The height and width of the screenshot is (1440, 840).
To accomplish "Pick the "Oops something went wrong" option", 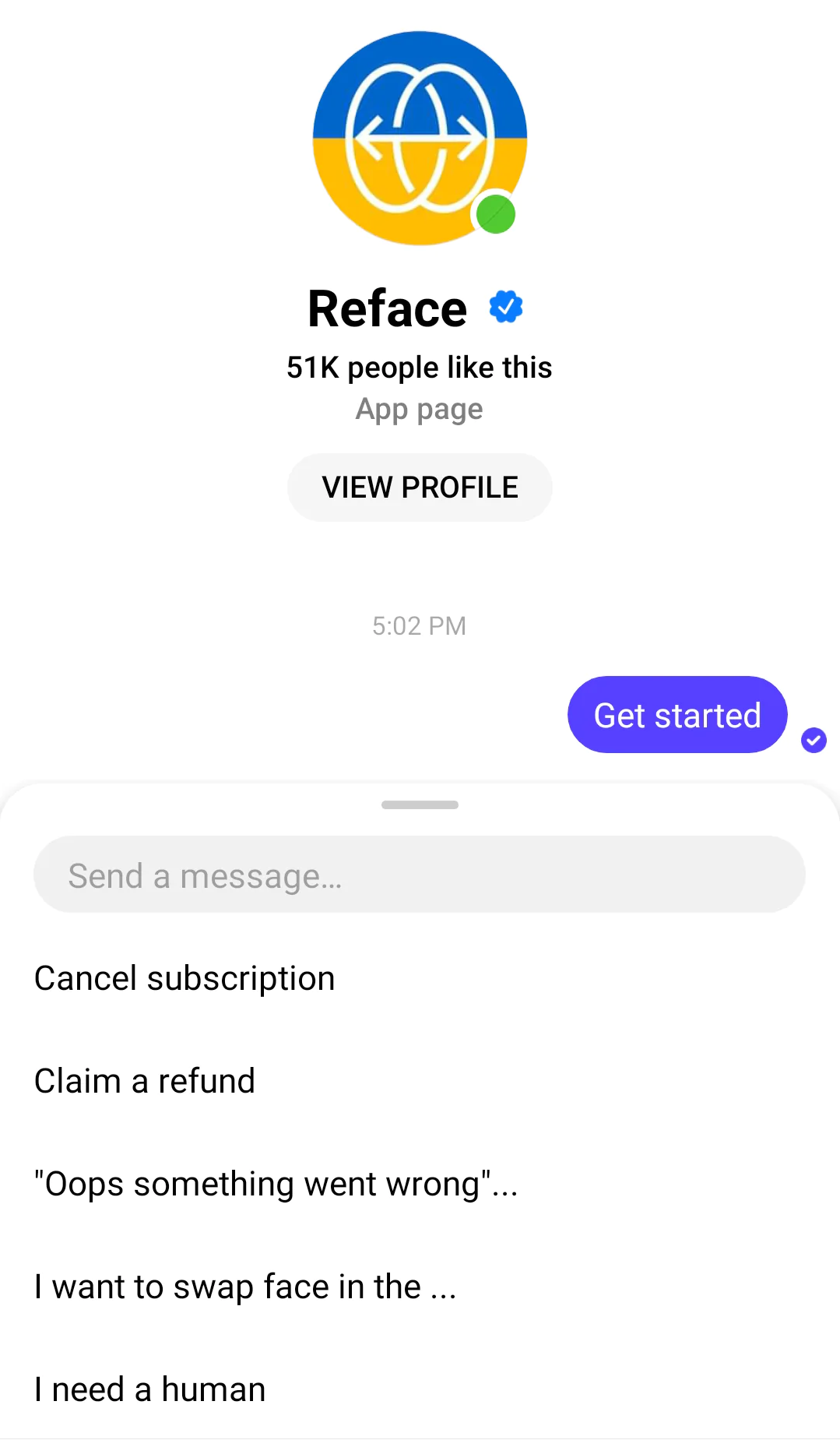I will coord(276,1184).
